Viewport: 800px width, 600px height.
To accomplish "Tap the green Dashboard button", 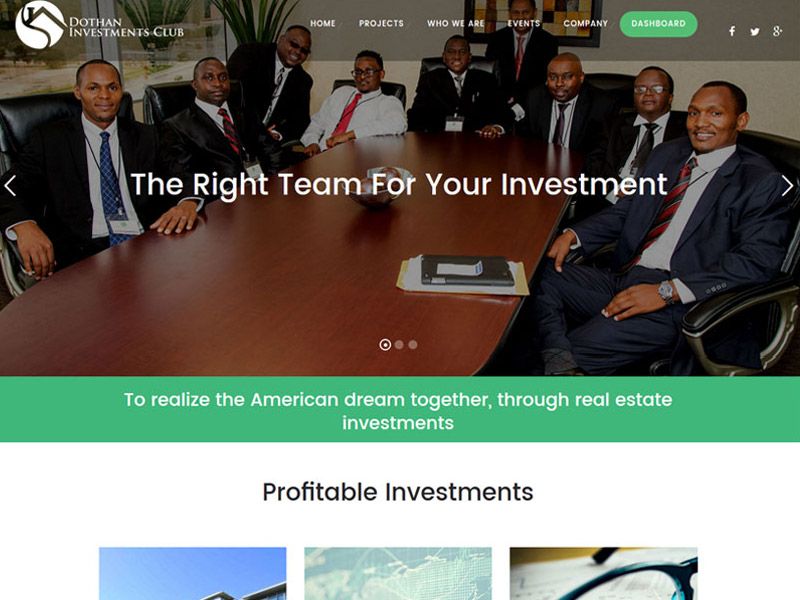I will [658, 24].
